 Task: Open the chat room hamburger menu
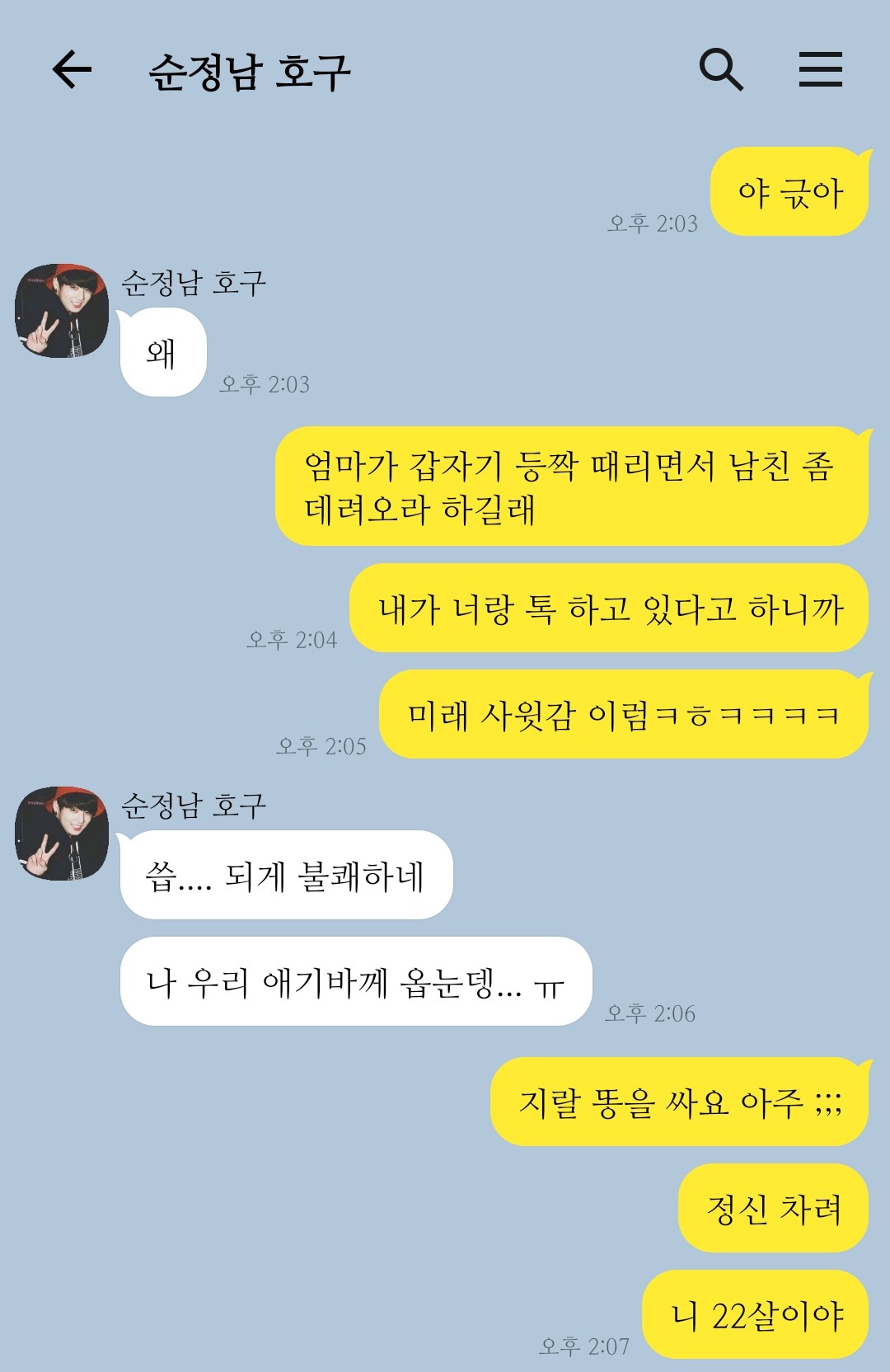coord(820,69)
